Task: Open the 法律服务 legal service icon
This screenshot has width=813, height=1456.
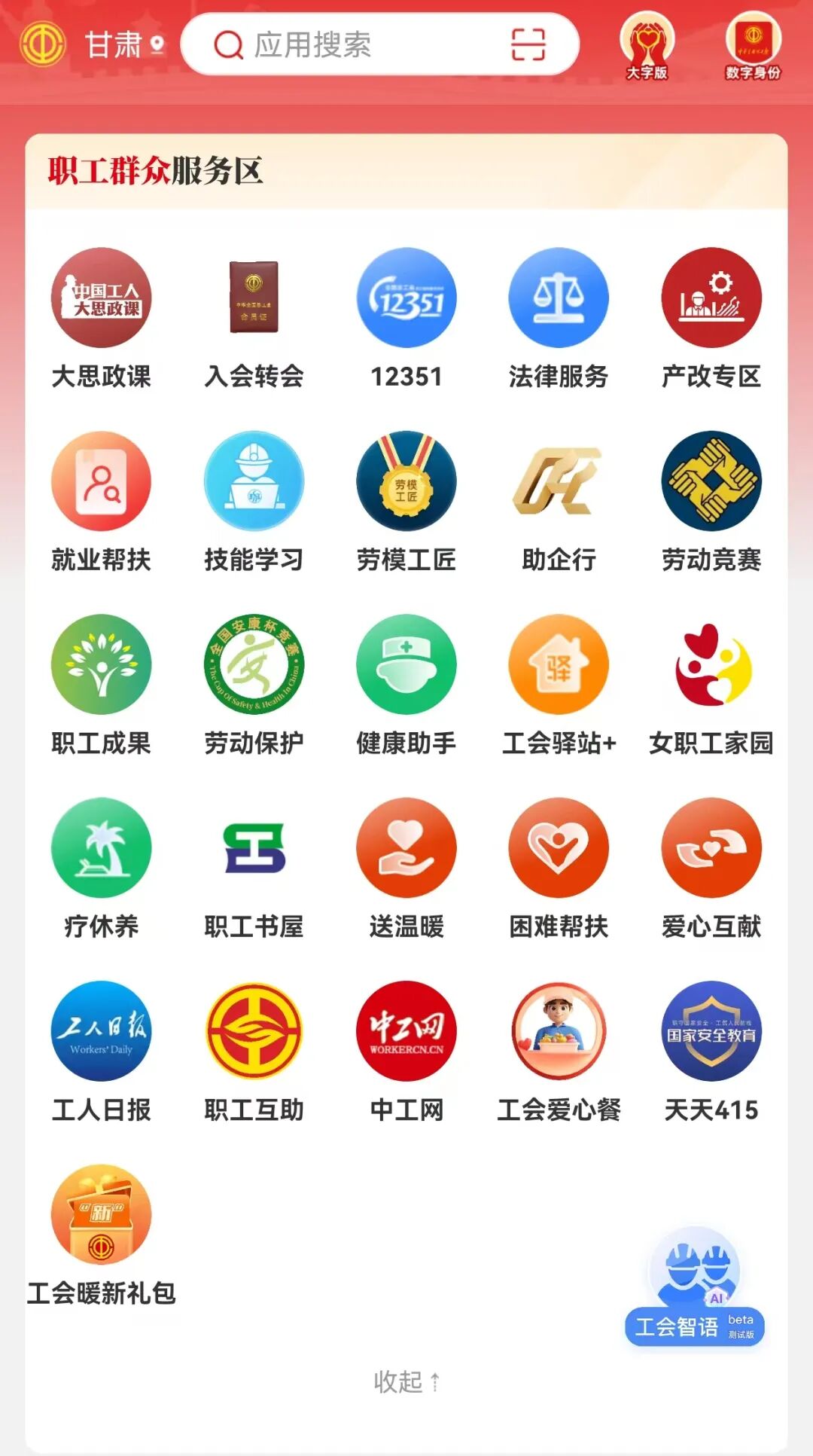Action: point(558,298)
